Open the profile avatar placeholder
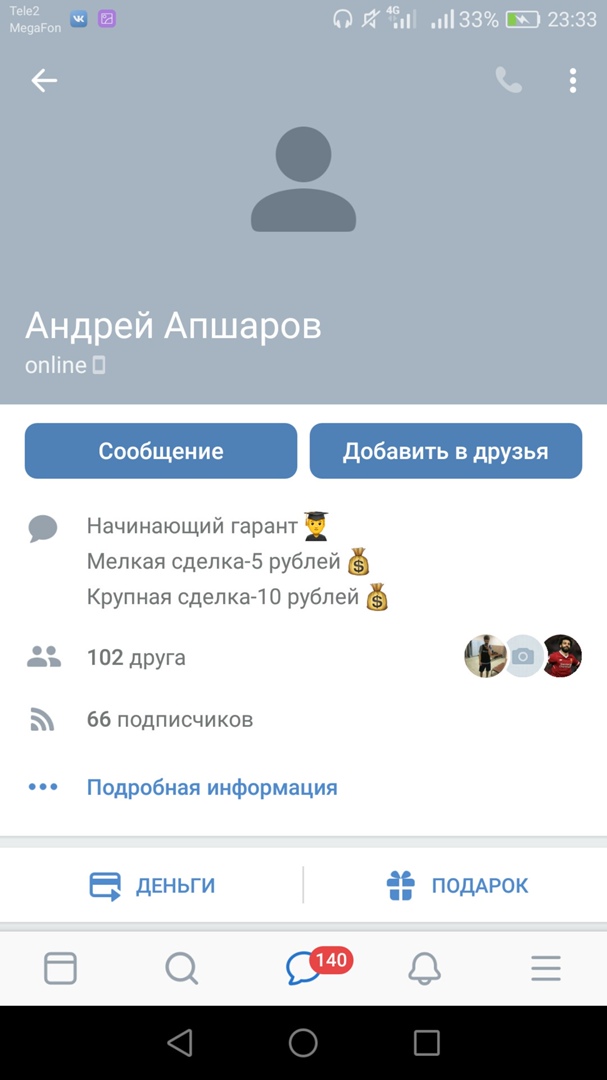Viewport: 607px width, 1080px height. 303,180
